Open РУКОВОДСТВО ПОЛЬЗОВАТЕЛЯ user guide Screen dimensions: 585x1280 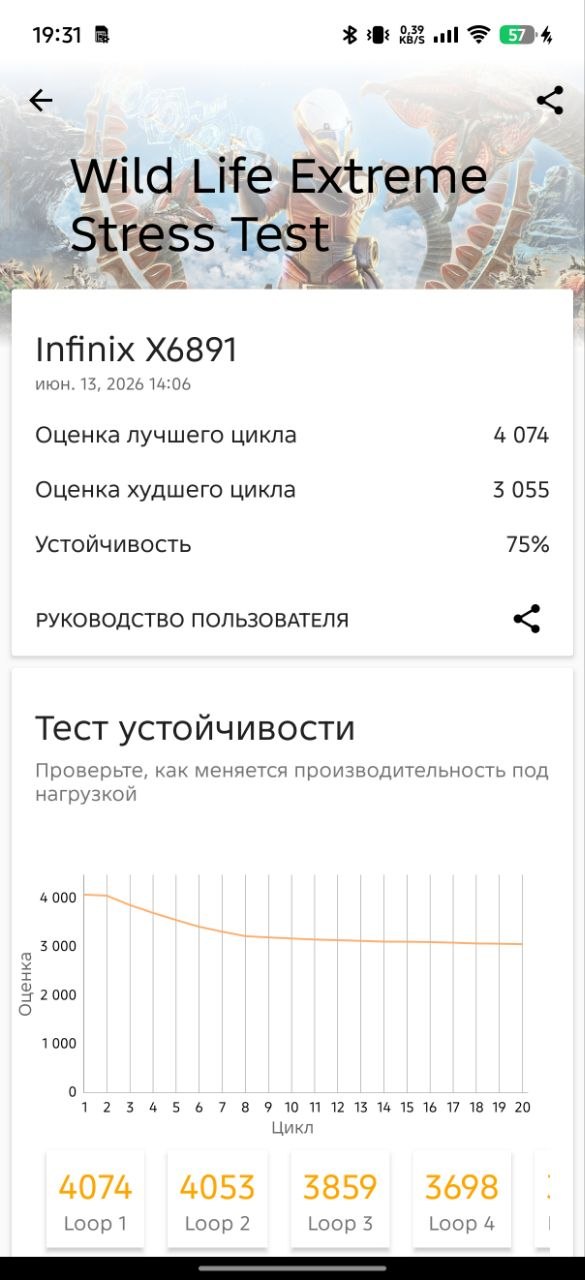point(192,620)
